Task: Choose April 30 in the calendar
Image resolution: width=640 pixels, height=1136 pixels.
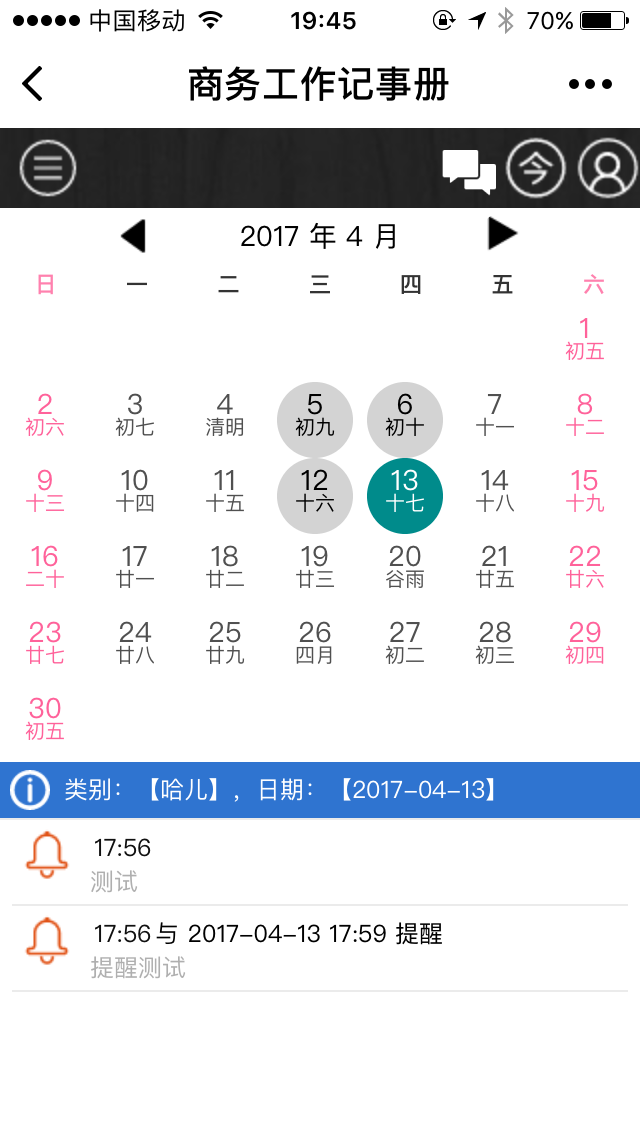Action: tap(45, 718)
